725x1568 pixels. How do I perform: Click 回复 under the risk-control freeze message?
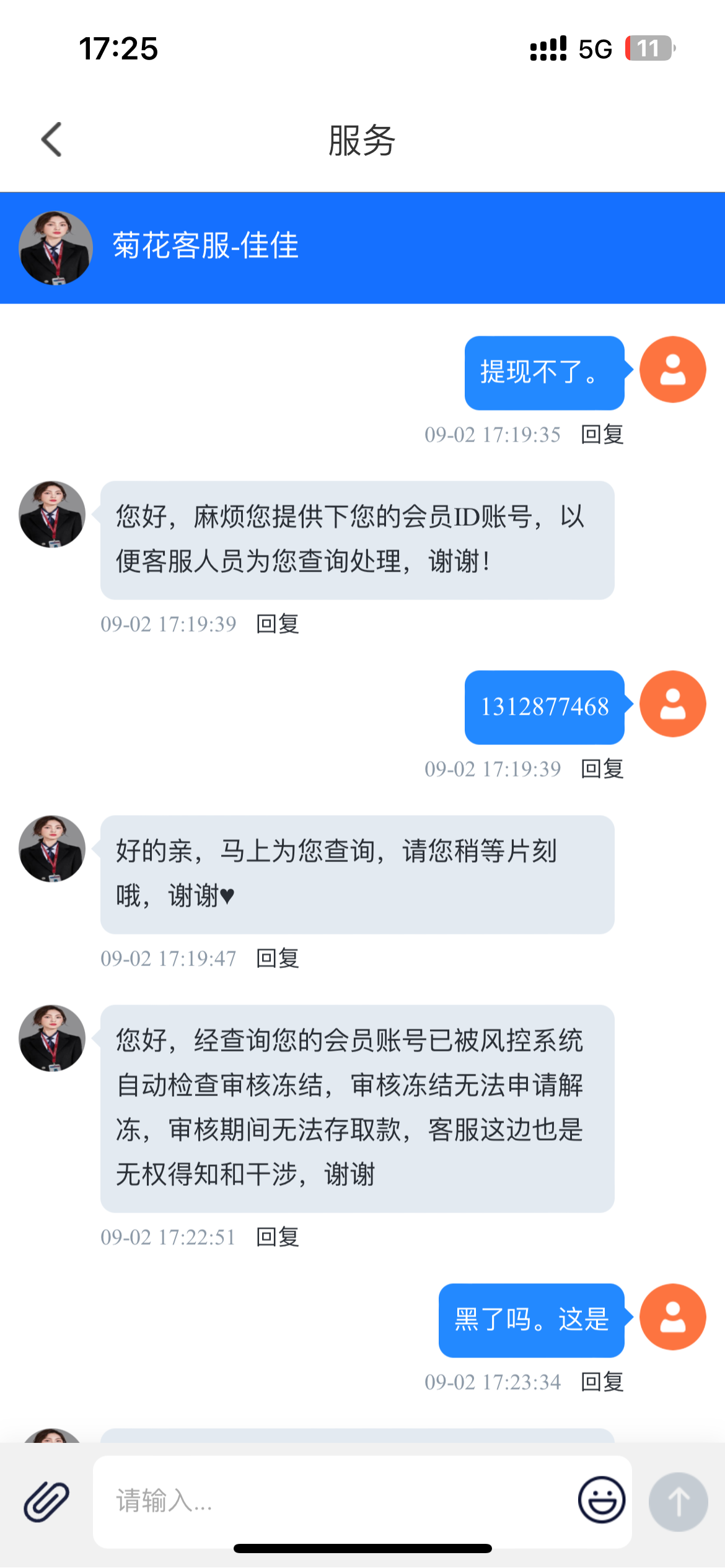[x=278, y=1237]
